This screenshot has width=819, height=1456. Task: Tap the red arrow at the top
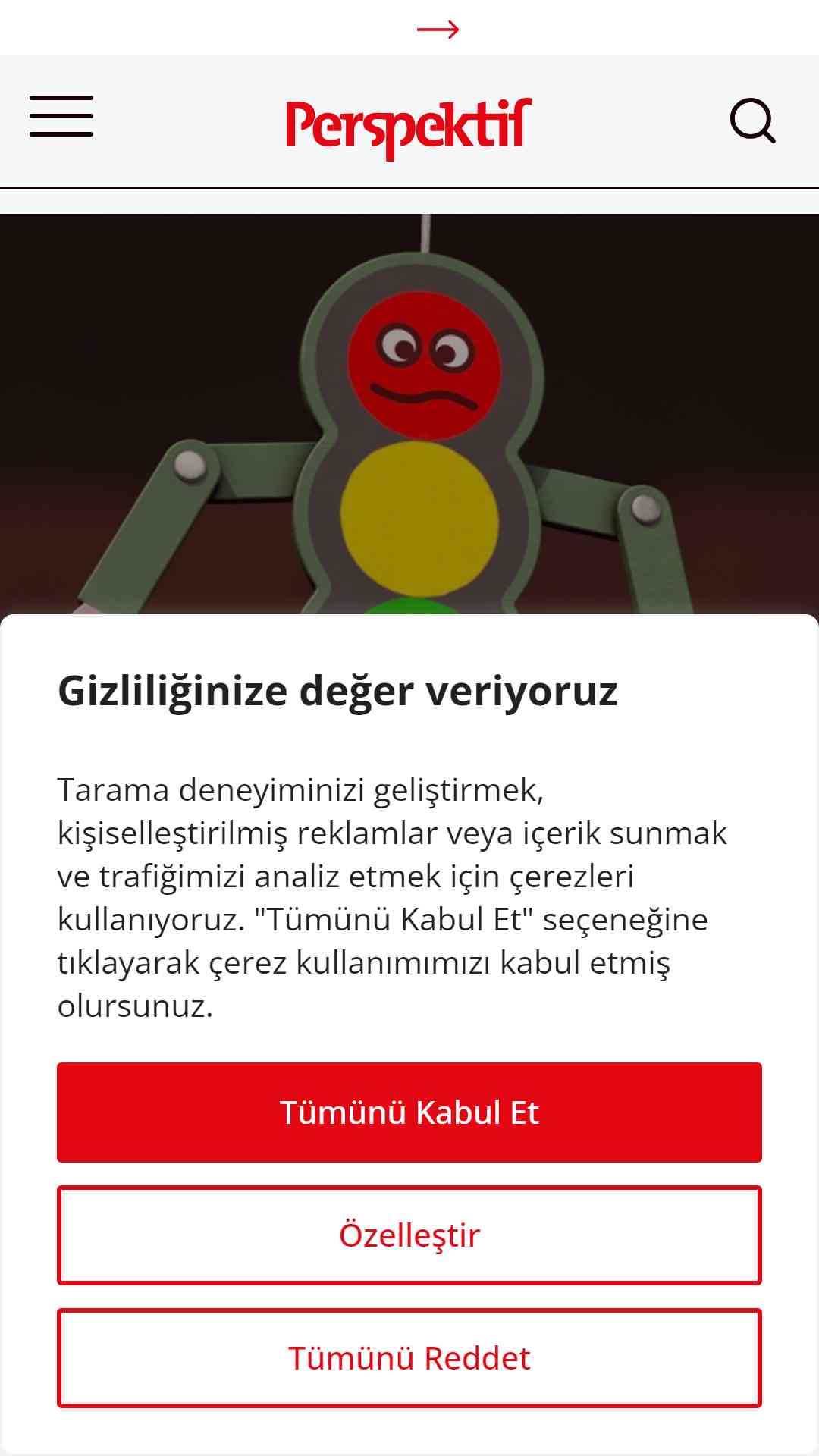(438, 30)
